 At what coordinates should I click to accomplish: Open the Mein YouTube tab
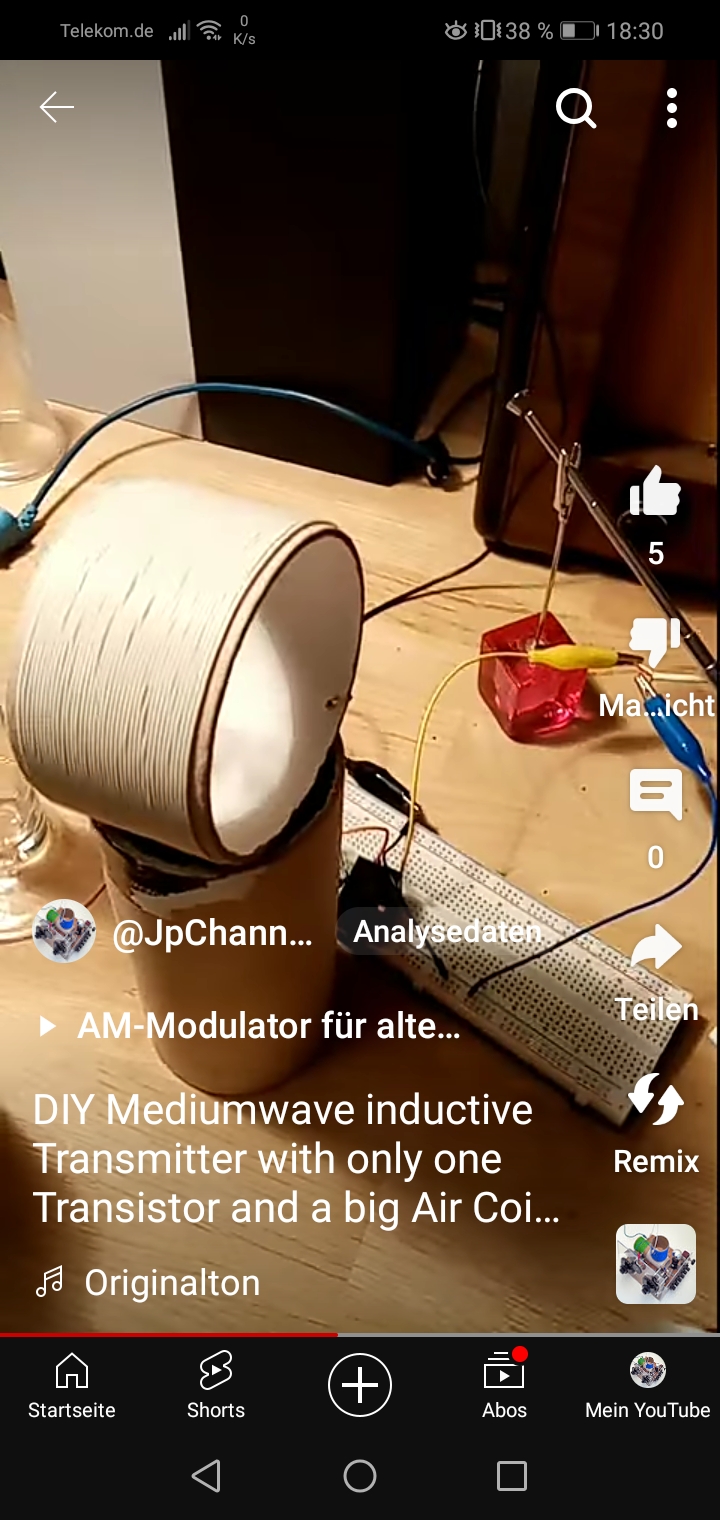pos(647,1386)
